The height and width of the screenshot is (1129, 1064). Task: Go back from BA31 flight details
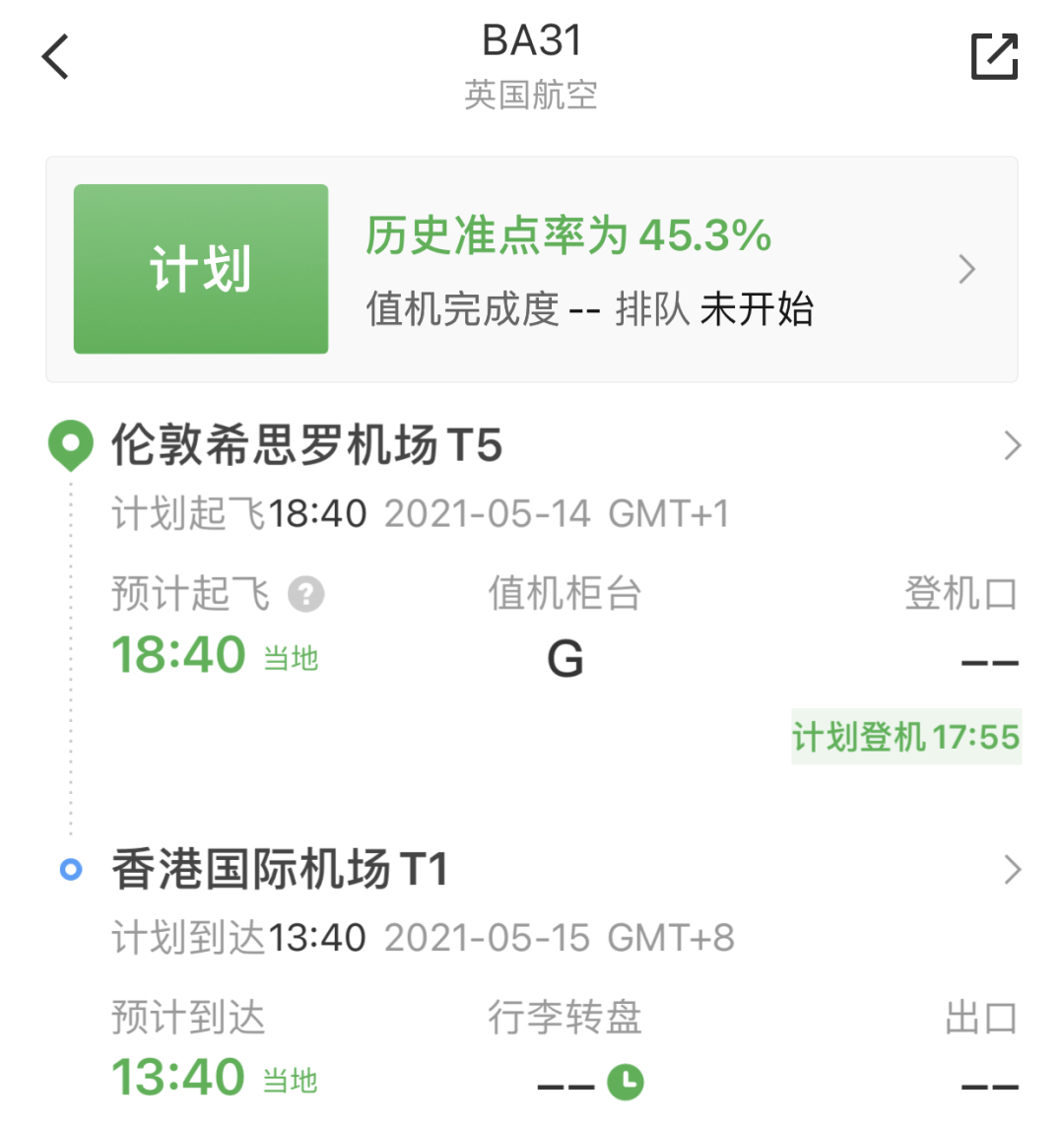point(56,56)
